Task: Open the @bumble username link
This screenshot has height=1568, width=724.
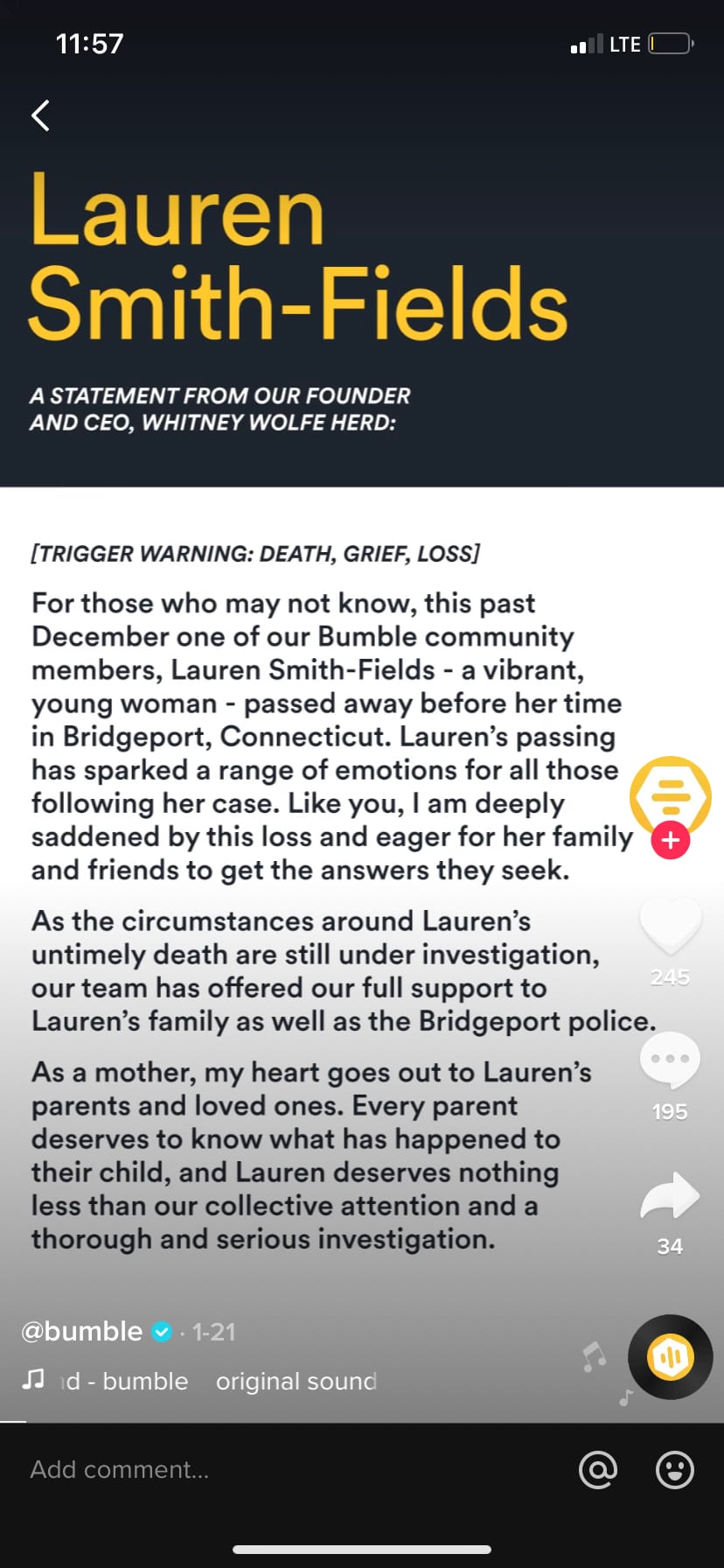Action: [81, 1331]
